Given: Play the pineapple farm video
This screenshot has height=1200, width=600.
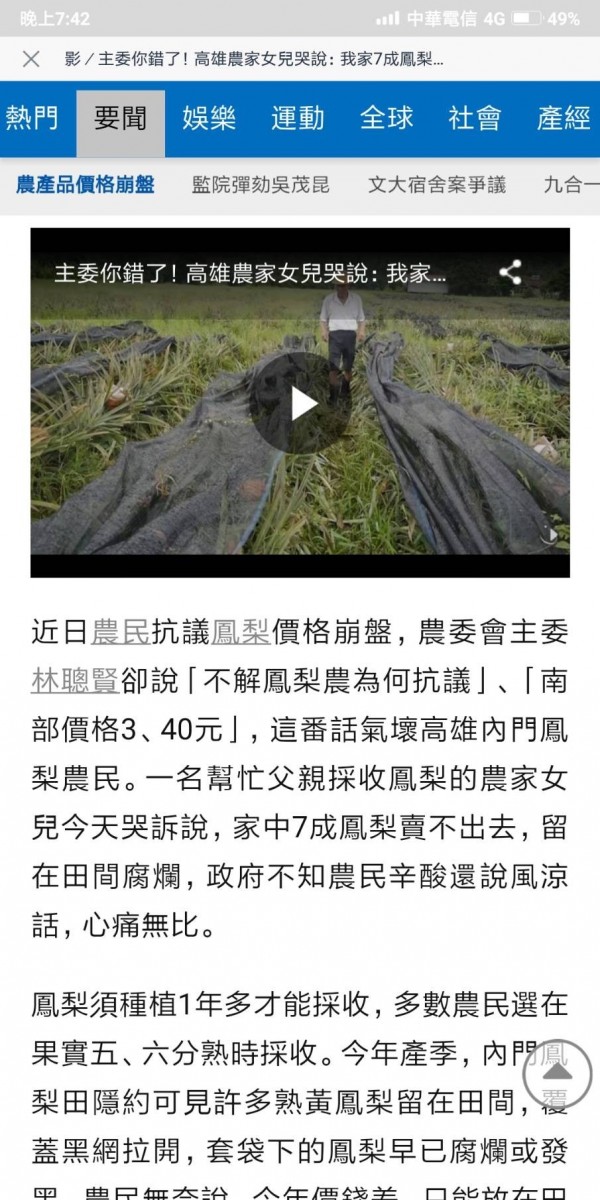Looking at the screenshot, I should [x=300, y=403].
